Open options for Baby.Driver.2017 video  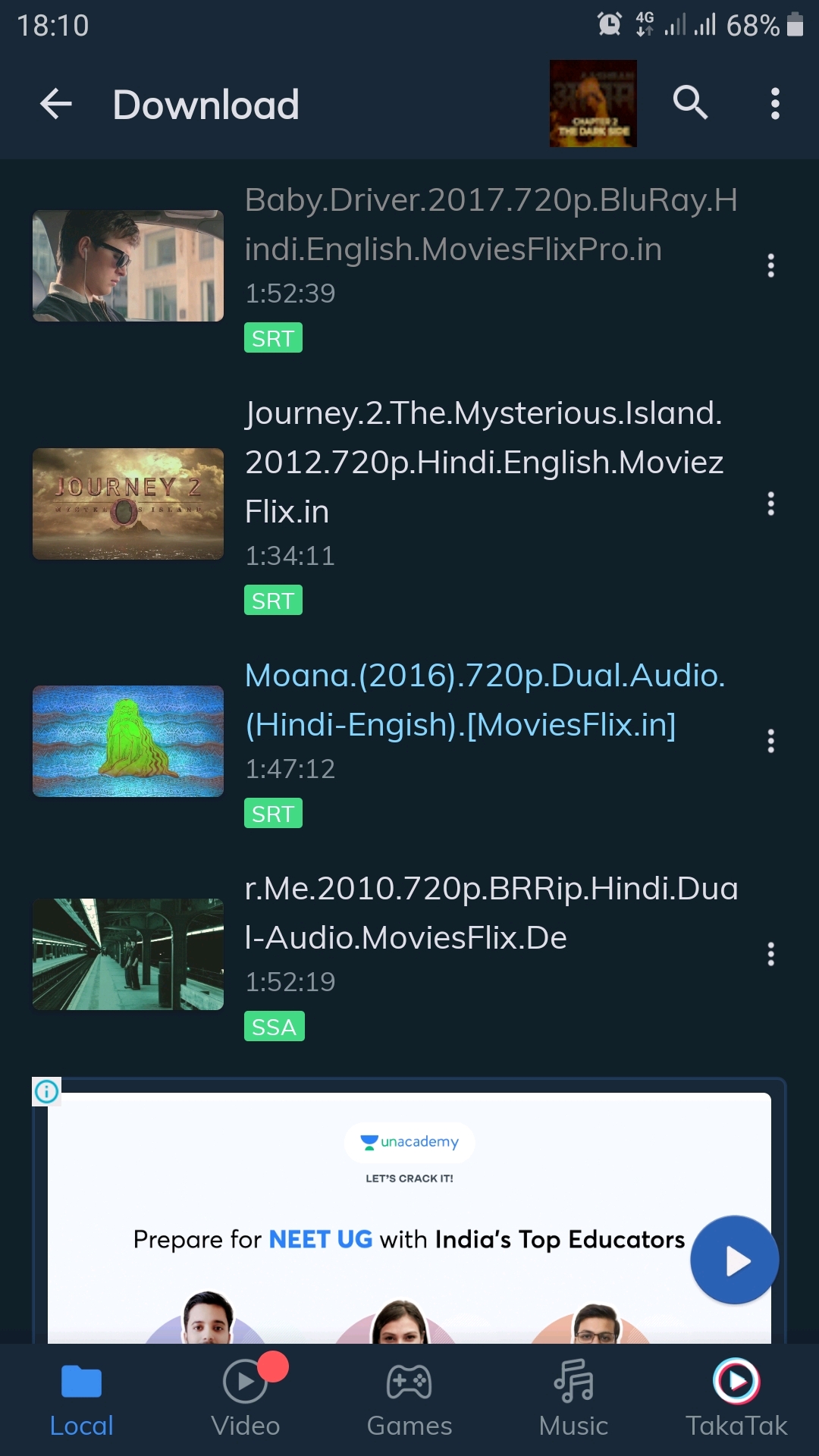(770, 266)
